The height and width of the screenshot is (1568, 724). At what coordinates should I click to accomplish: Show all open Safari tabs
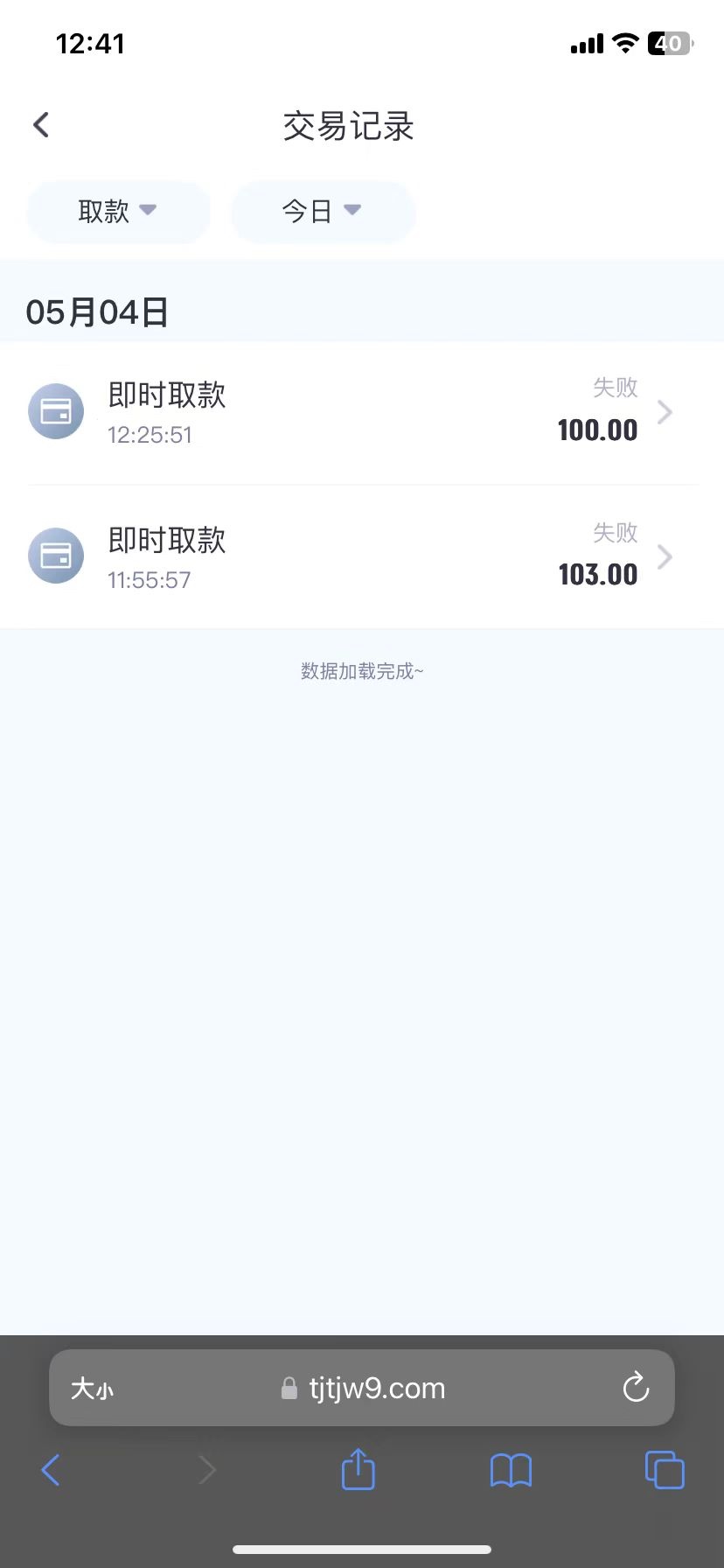click(x=665, y=1470)
